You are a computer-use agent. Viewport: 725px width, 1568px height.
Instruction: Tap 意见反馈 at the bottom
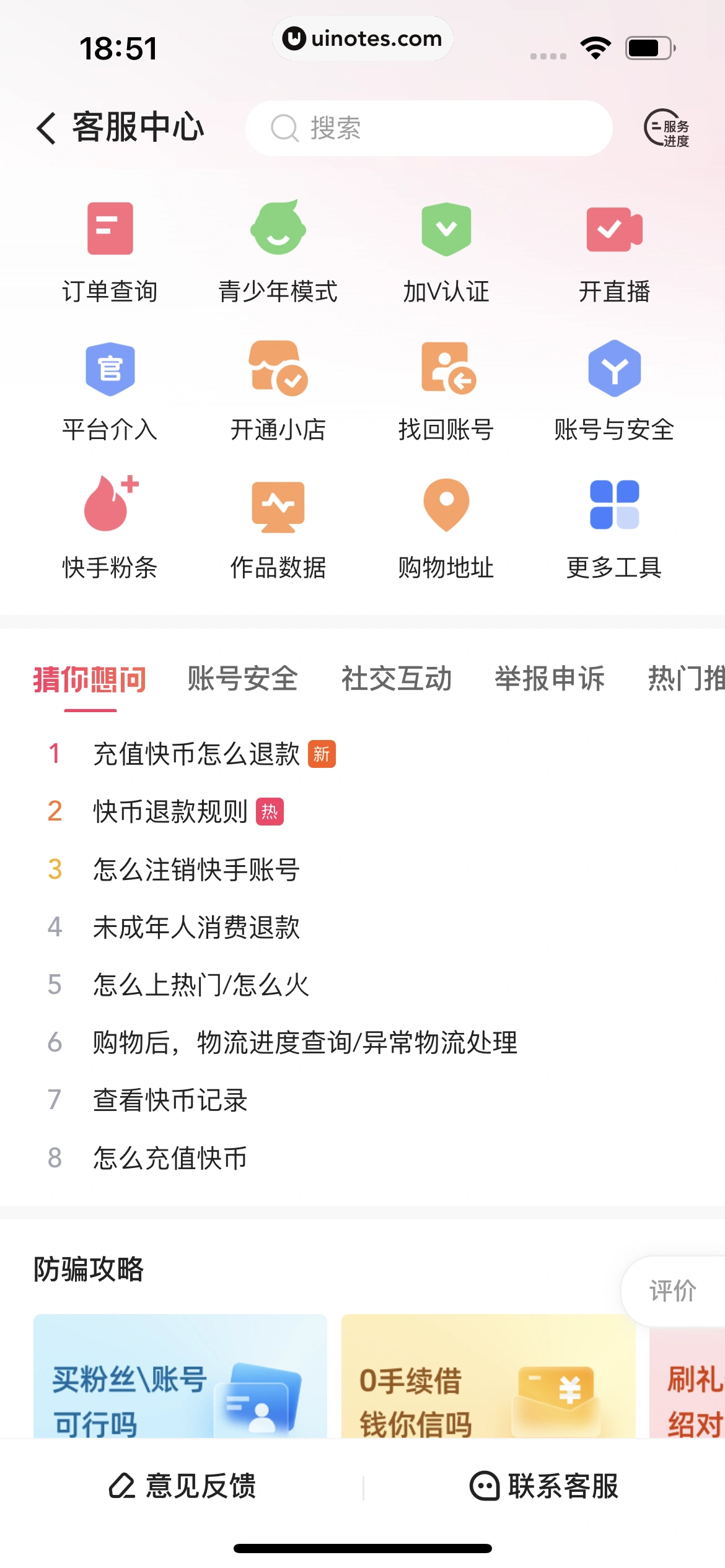(183, 1486)
